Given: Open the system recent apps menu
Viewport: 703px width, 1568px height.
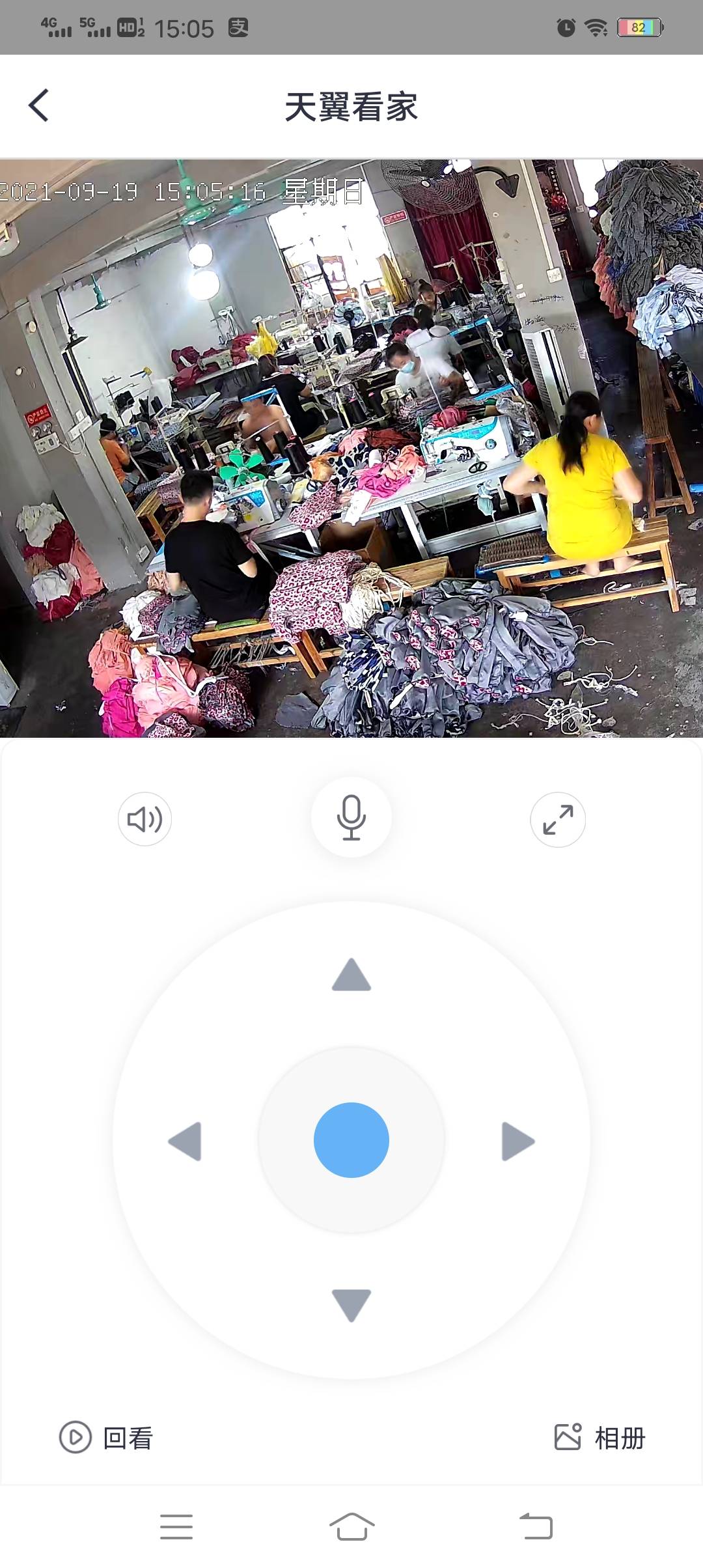Looking at the screenshot, I should [176, 1526].
